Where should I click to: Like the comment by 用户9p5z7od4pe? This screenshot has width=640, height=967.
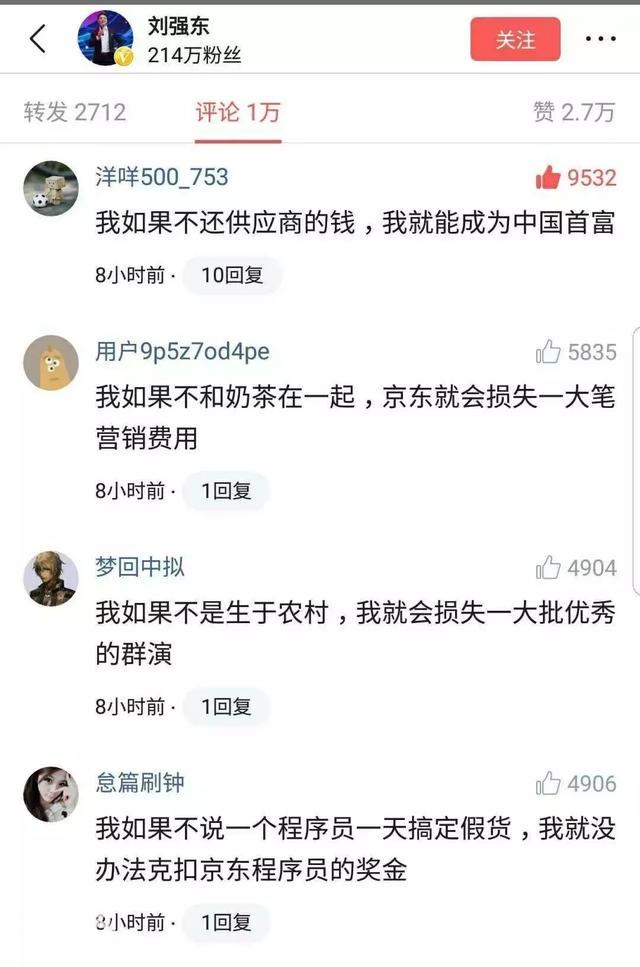[548, 352]
